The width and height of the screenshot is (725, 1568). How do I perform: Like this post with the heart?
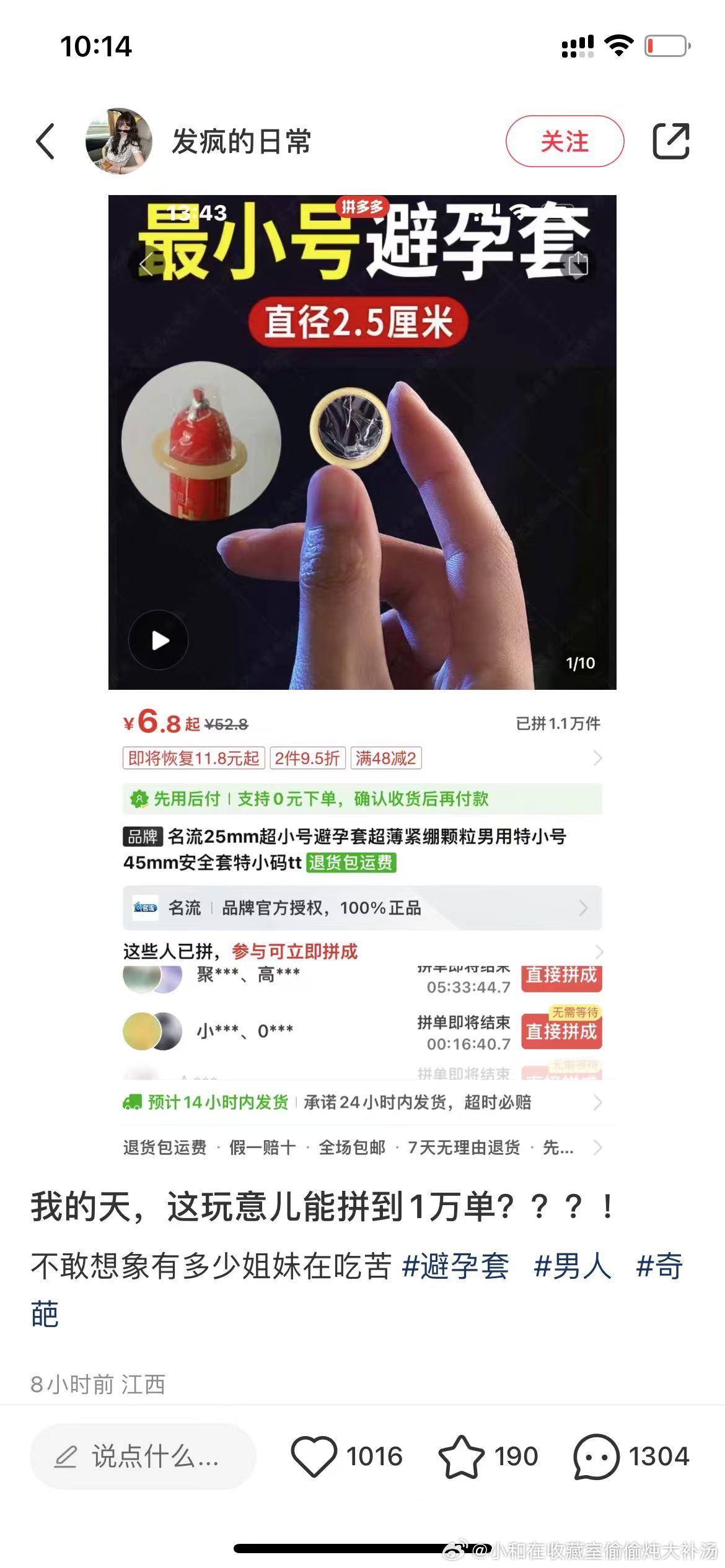tap(314, 1457)
